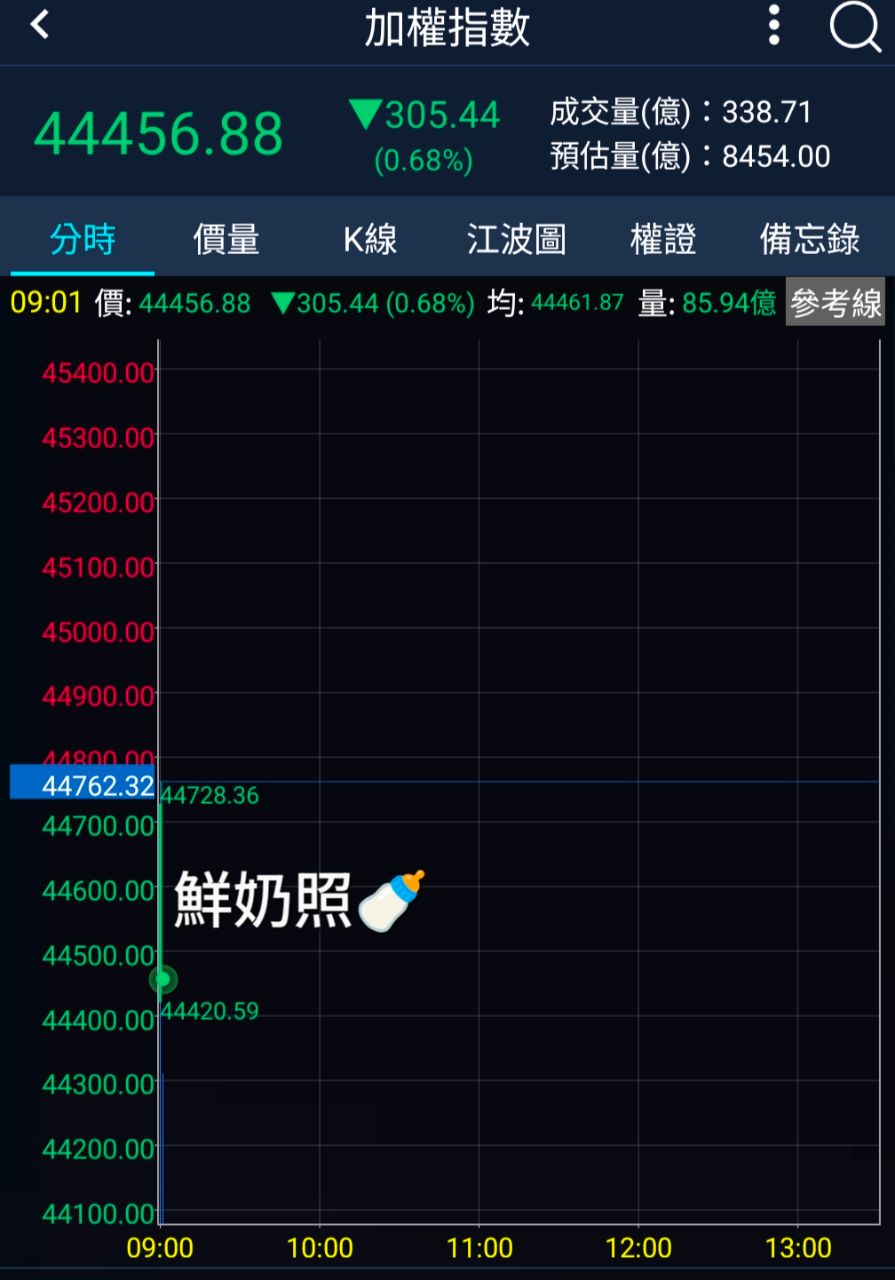Open the 備忘錄 tab
The width and height of the screenshot is (895, 1280).
pyautogui.click(x=809, y=240)
